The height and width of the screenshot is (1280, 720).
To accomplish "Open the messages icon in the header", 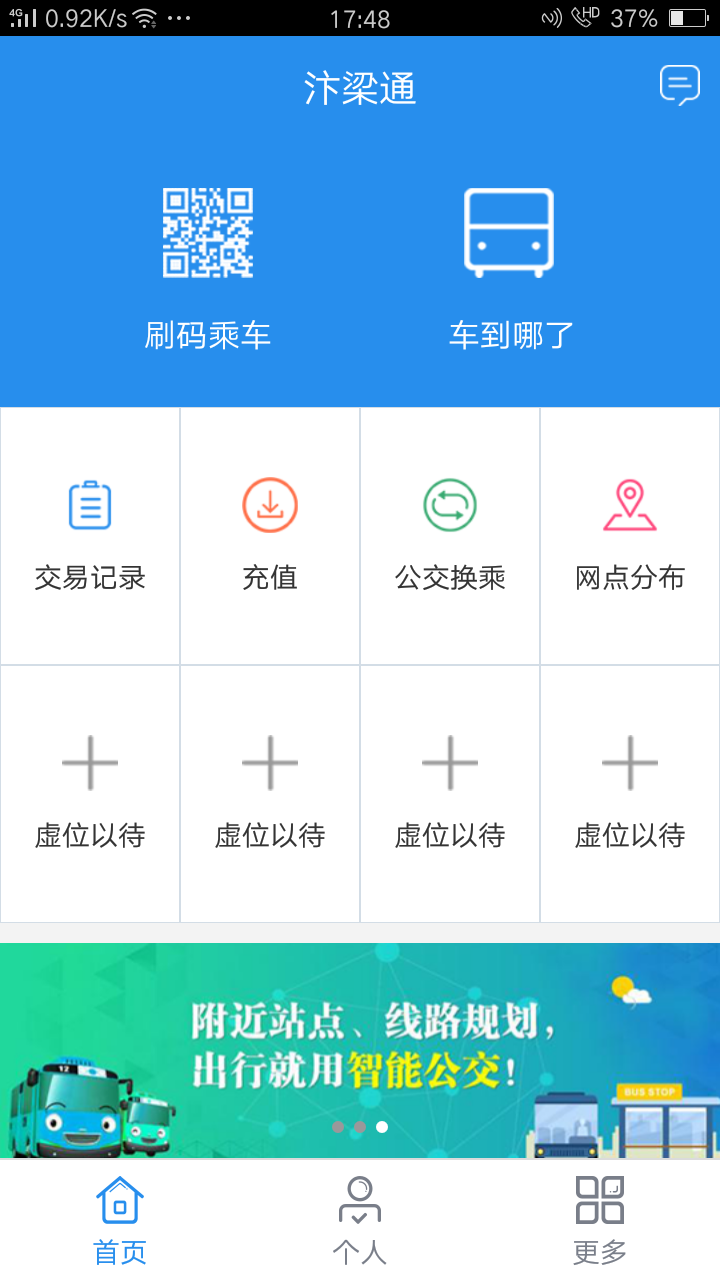I will tap(679, 86).
